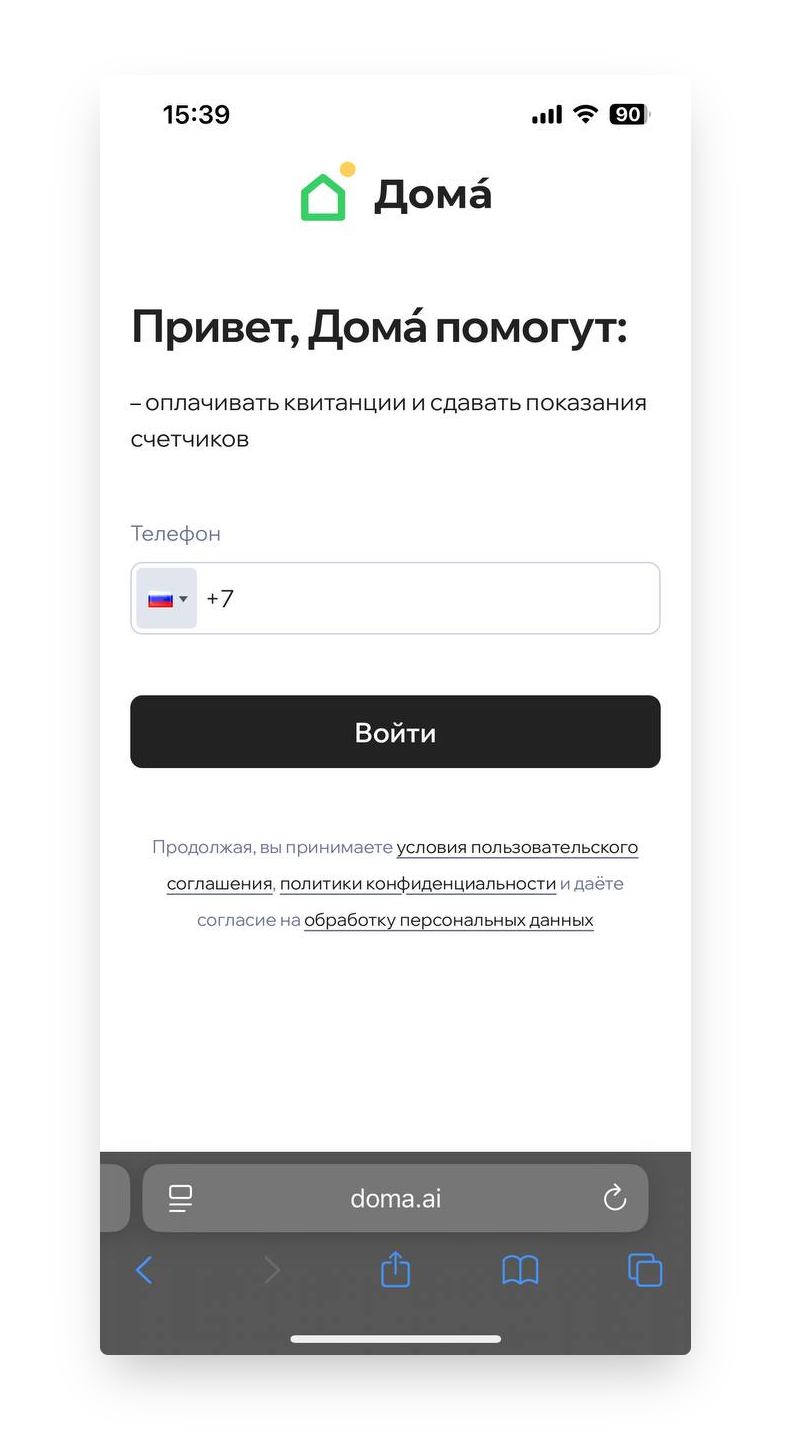Open the page reader menu icon
The height and width of the screenshot is (1430, 791).
point(181,1198)
